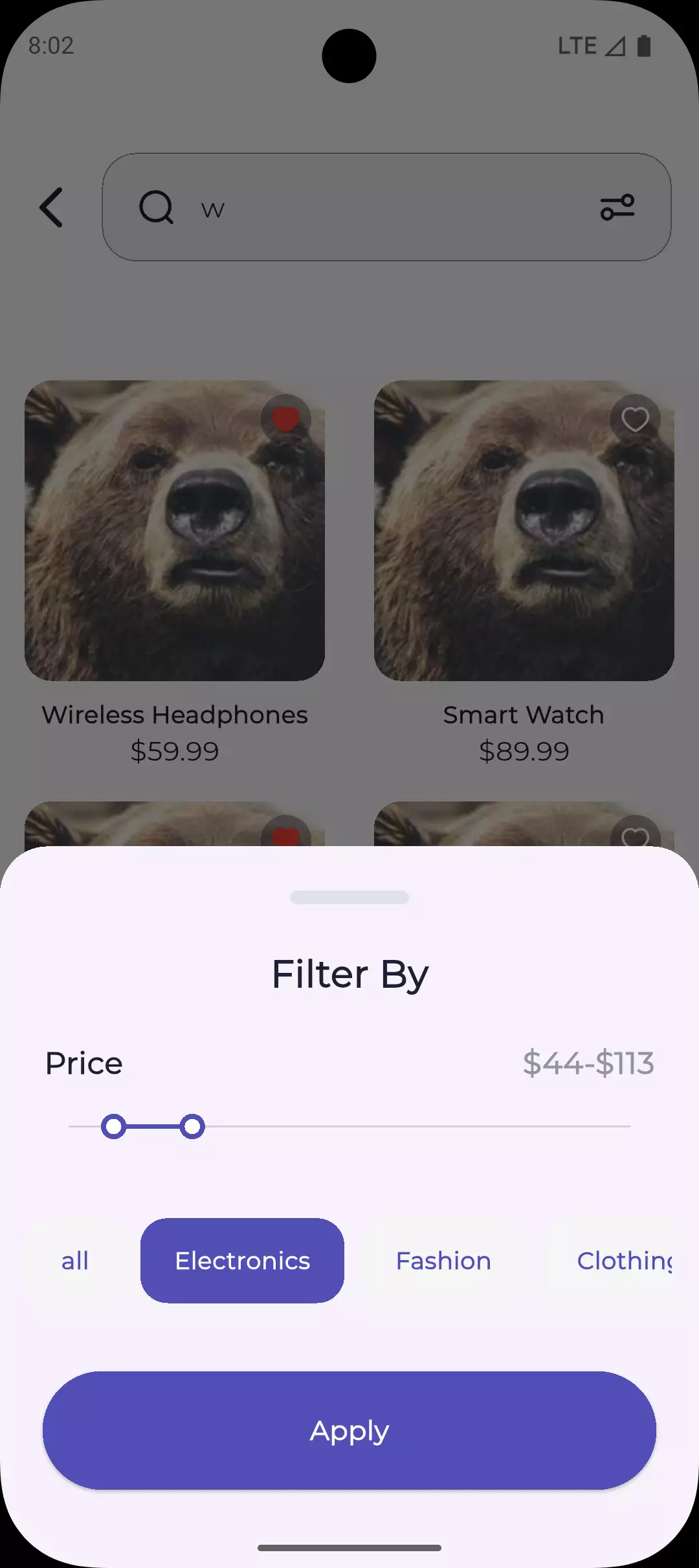Go back with the arrow icon
The image size is (699, 1568).
[51, 208]
